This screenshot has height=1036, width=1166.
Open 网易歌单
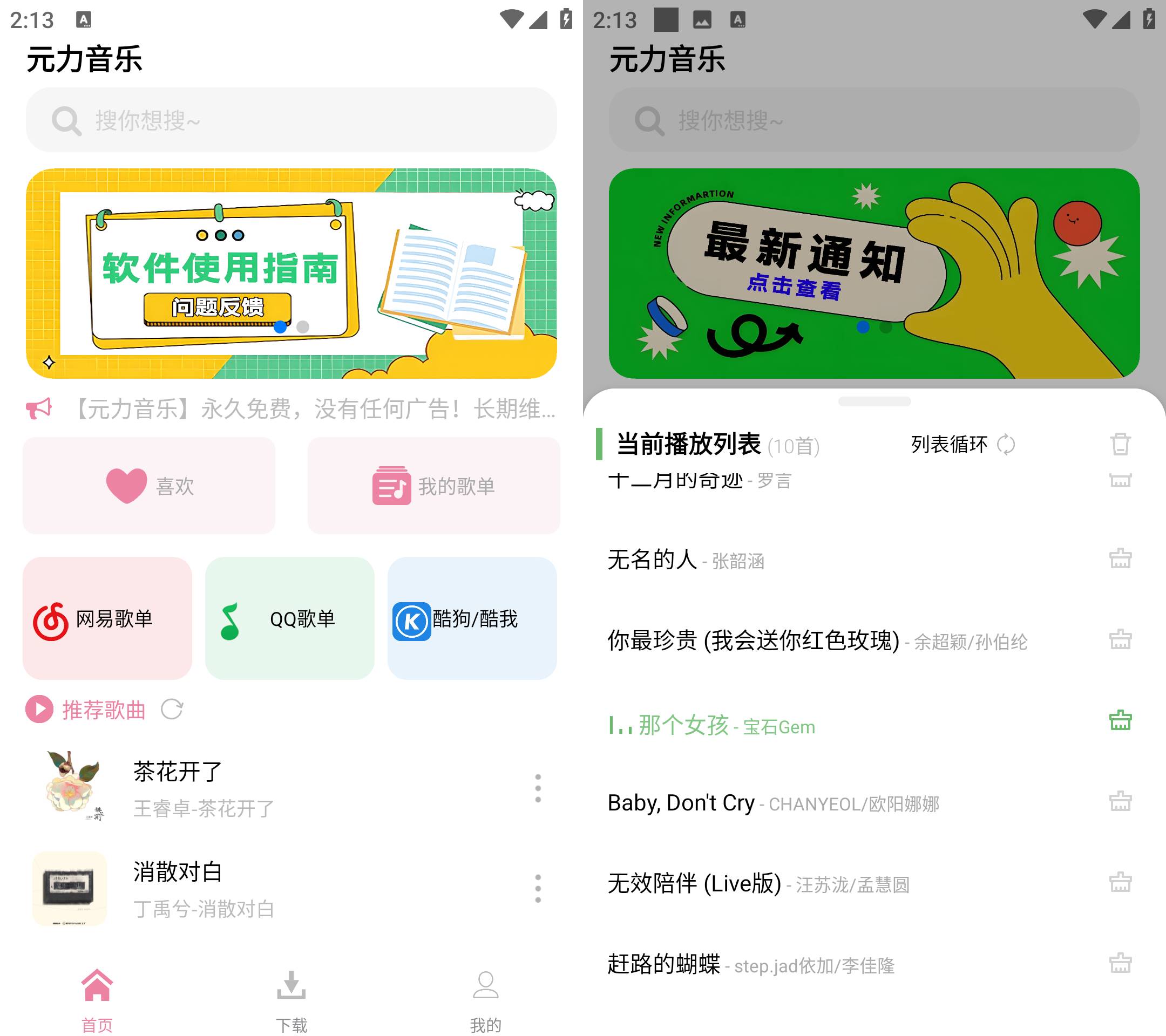click(x=107, y=619)
